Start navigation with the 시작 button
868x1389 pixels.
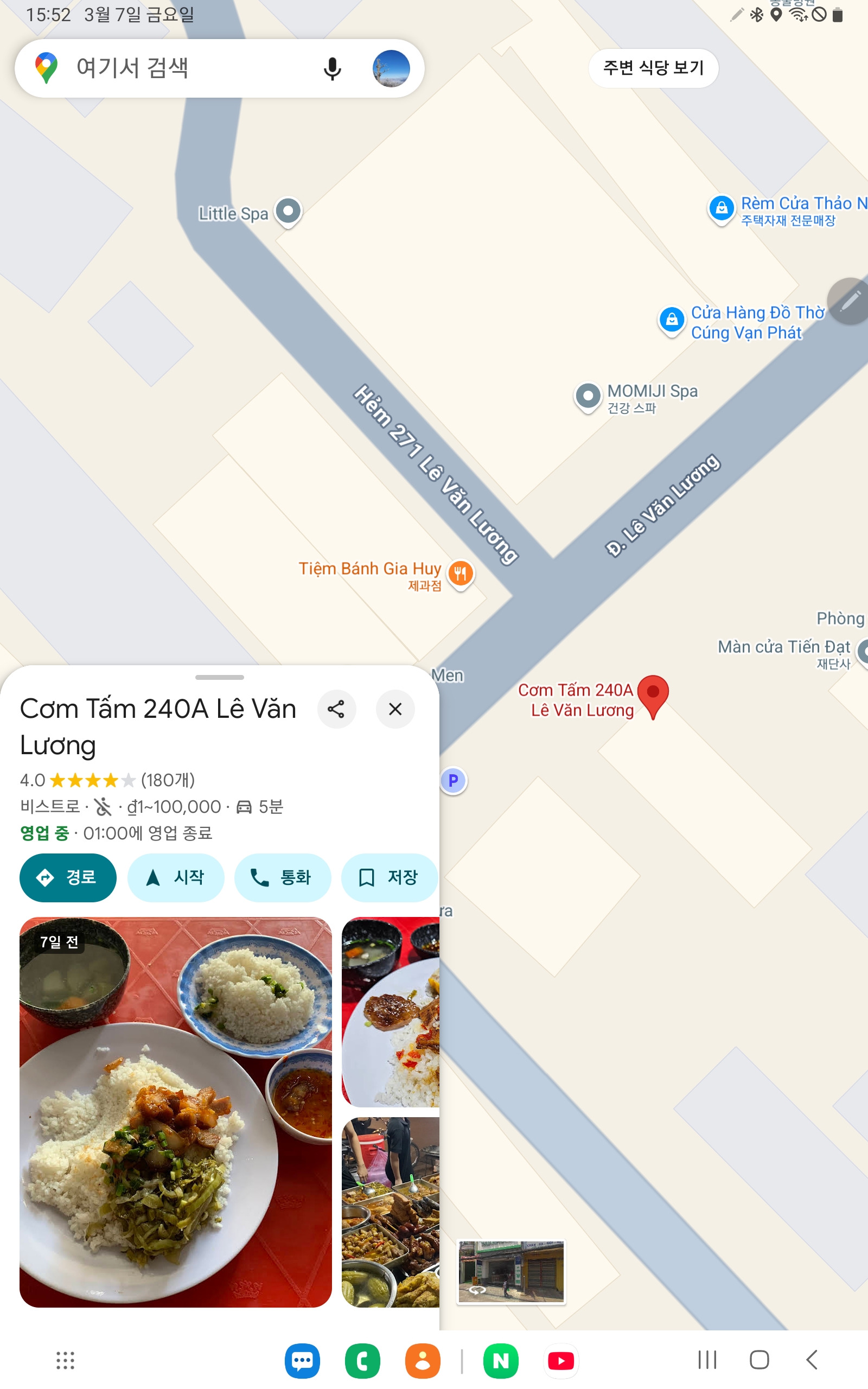point(175,877)
